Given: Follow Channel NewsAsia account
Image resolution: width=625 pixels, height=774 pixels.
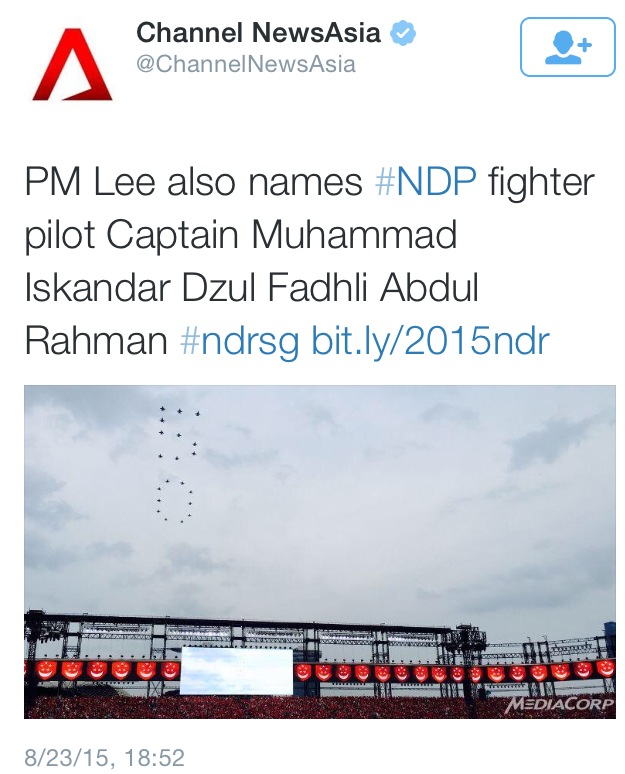Looking at the screenshot, I should [568, 47].
